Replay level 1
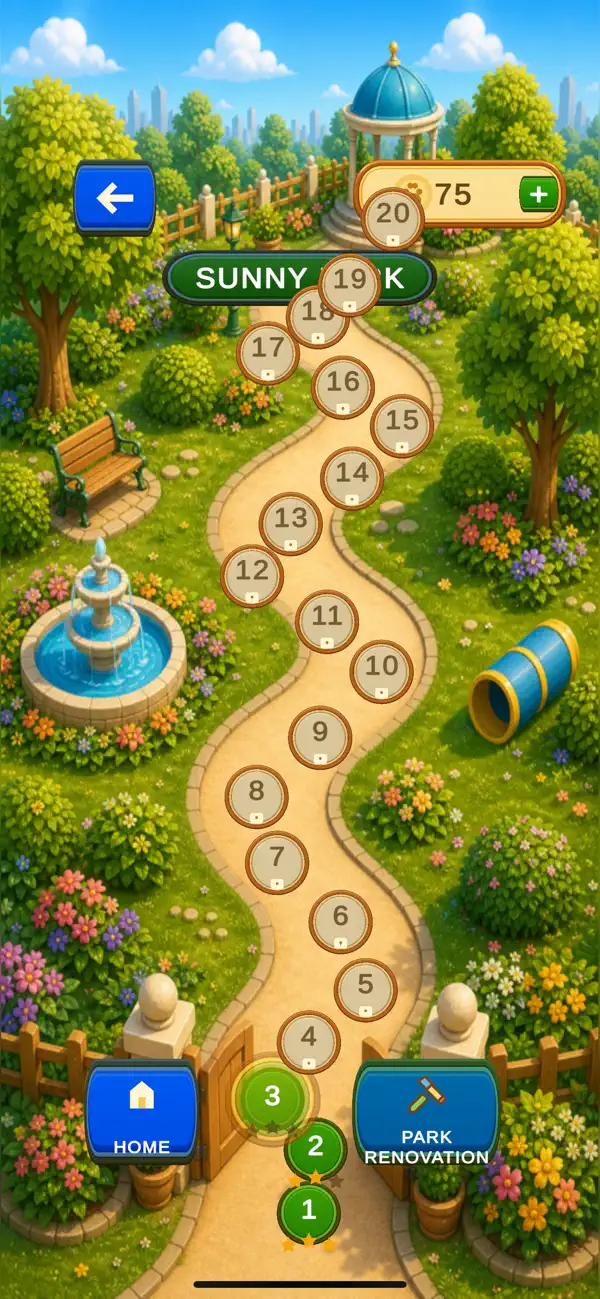Viewport: 600px width, 1299px height. [308, 1211]
